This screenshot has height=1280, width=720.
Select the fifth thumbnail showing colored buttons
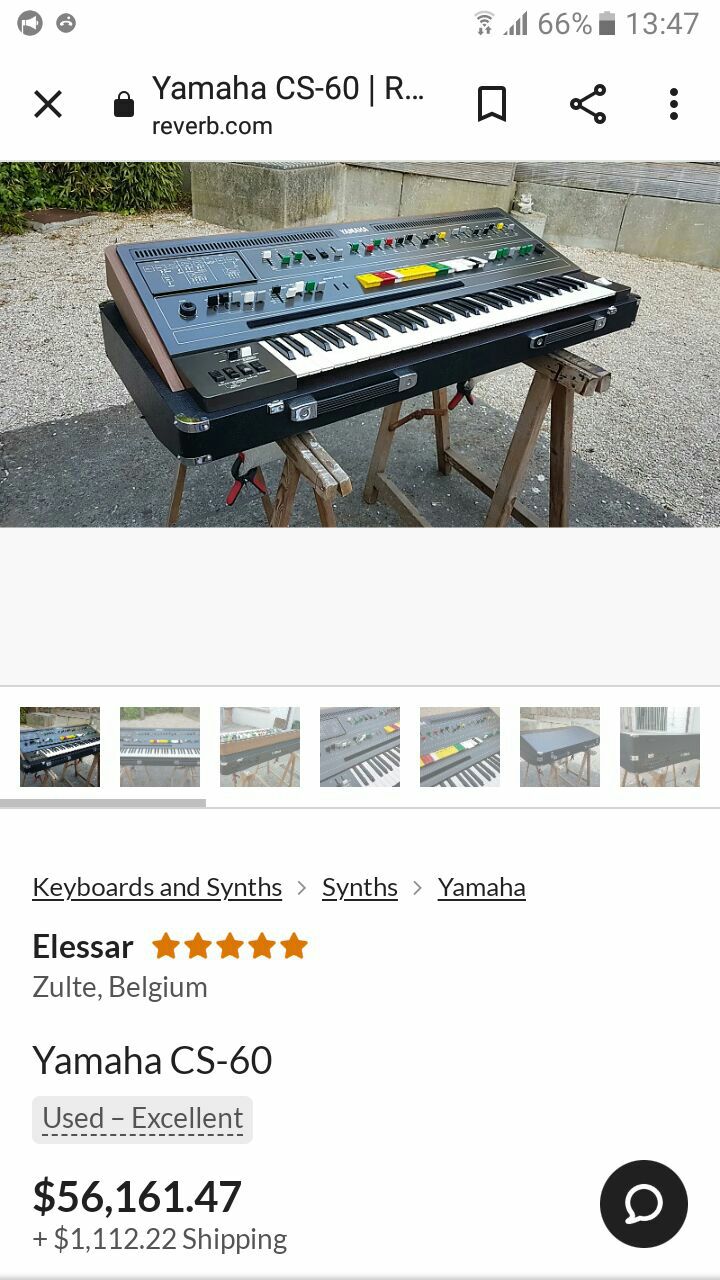tap(460, 747)
